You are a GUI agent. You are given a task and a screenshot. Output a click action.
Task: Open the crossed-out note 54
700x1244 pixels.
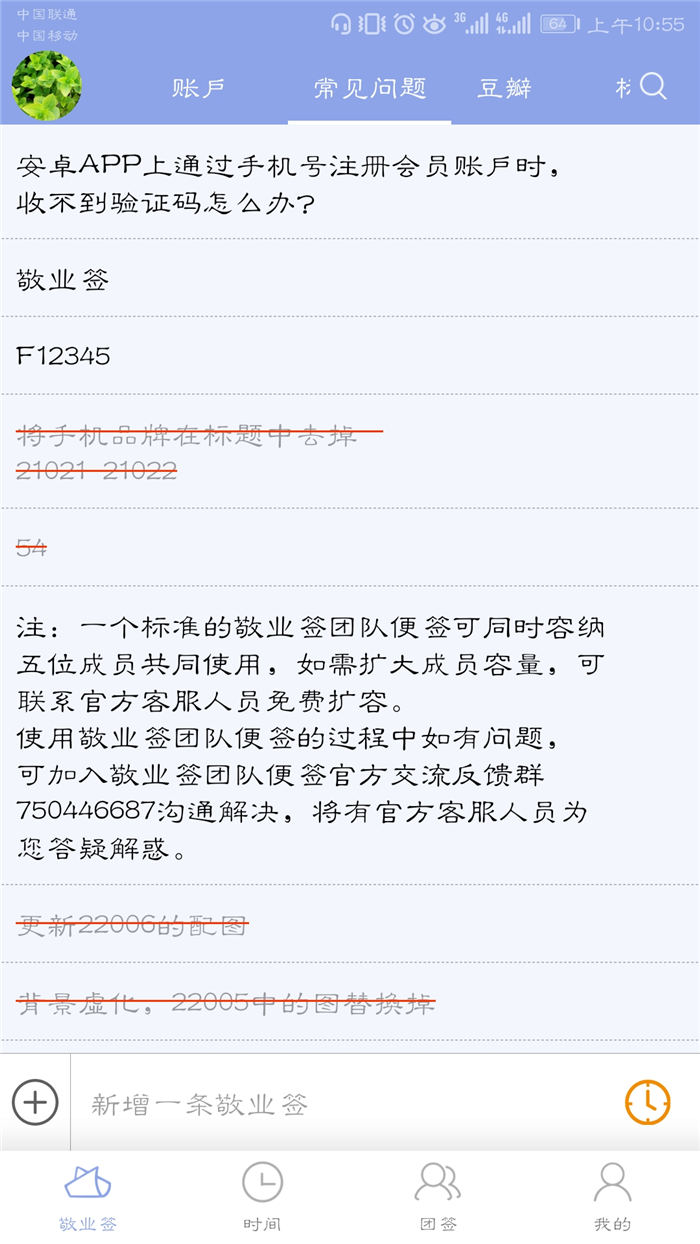350,547
